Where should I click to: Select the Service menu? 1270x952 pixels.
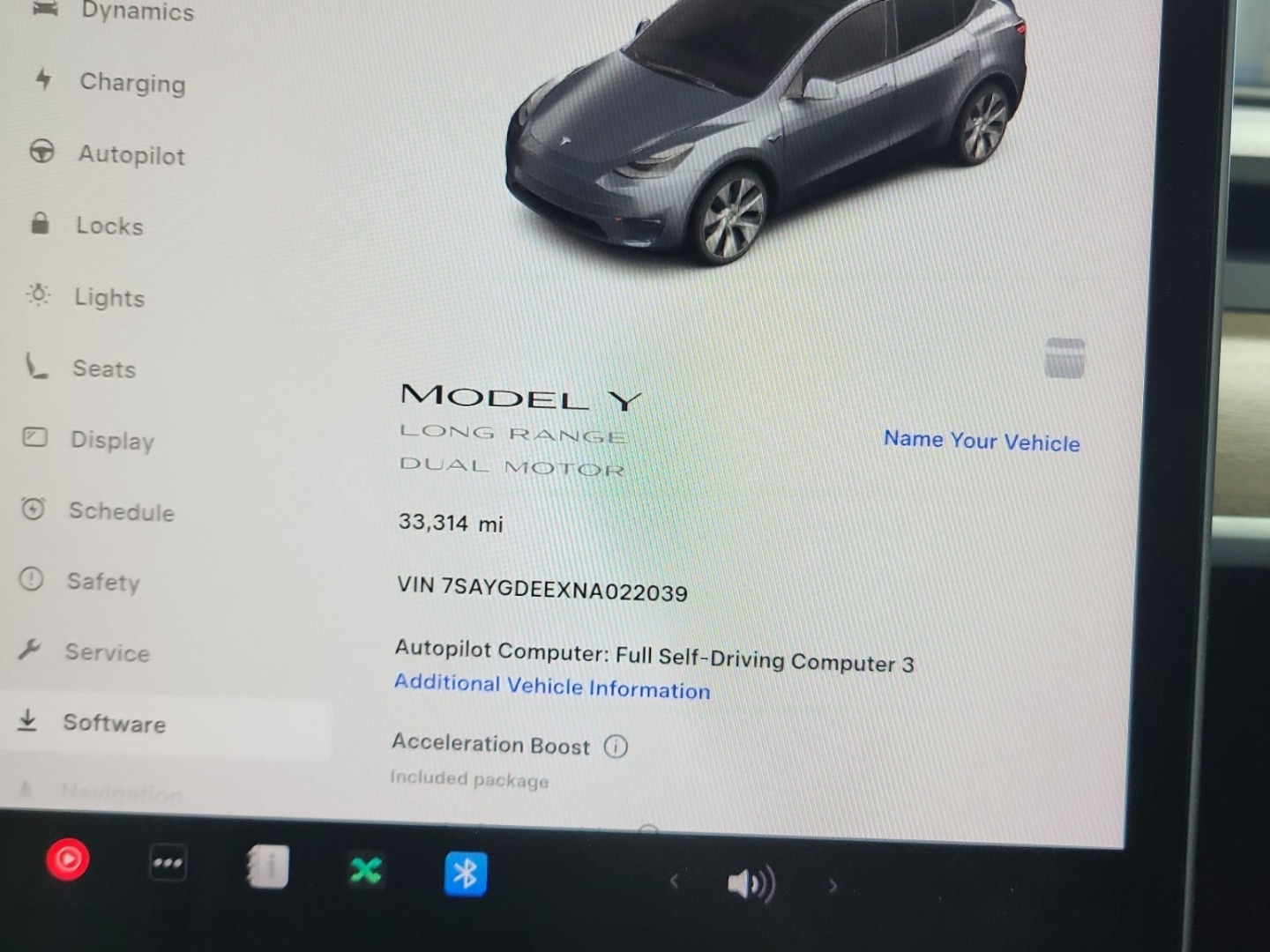[x=107, y=653]
